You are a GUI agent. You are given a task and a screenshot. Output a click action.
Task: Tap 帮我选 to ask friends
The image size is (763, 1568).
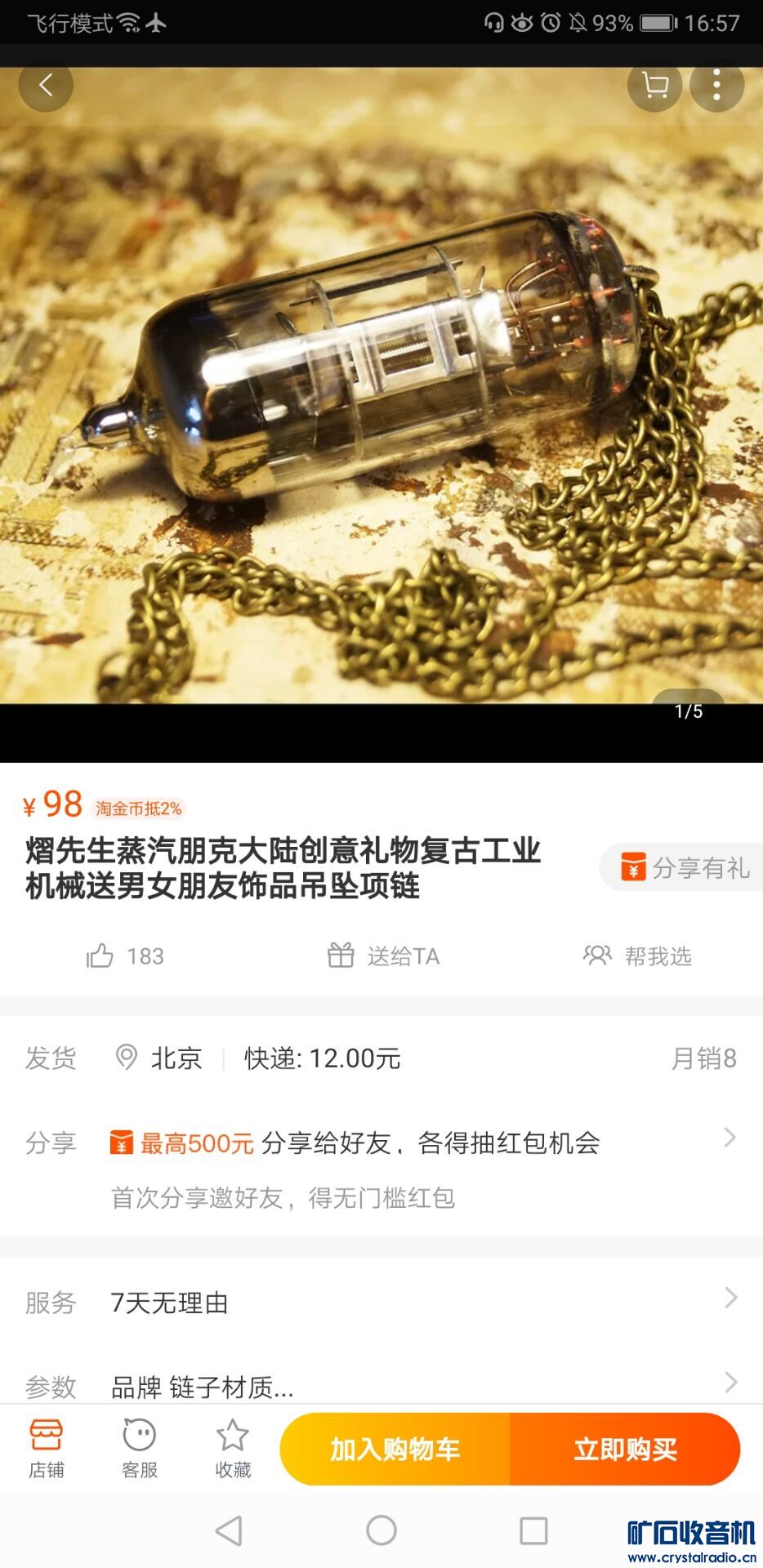pos(637,955)
